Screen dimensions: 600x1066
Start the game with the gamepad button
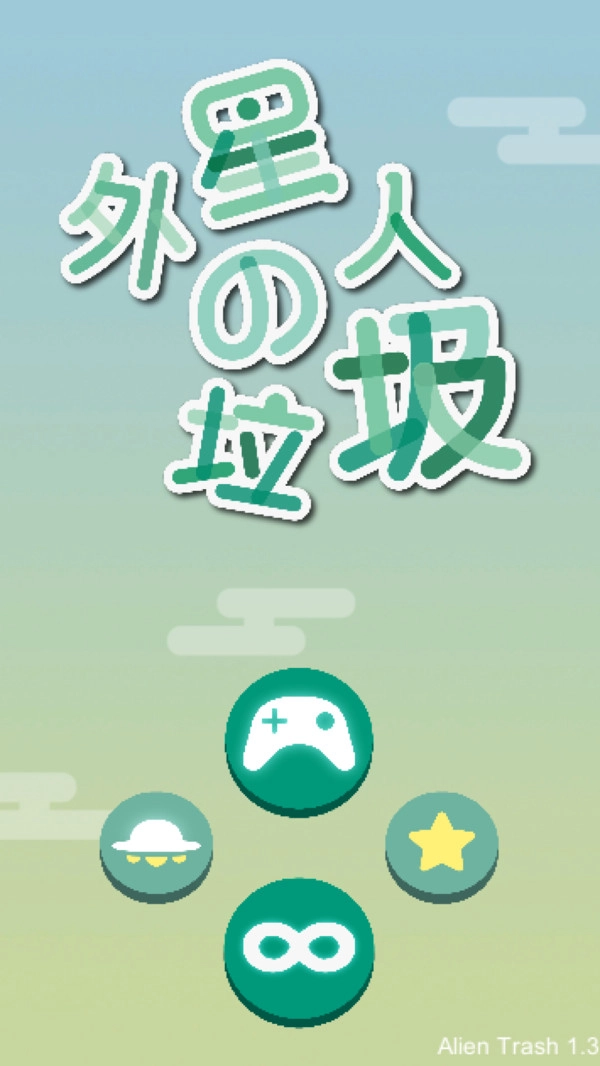coord(299,738)
